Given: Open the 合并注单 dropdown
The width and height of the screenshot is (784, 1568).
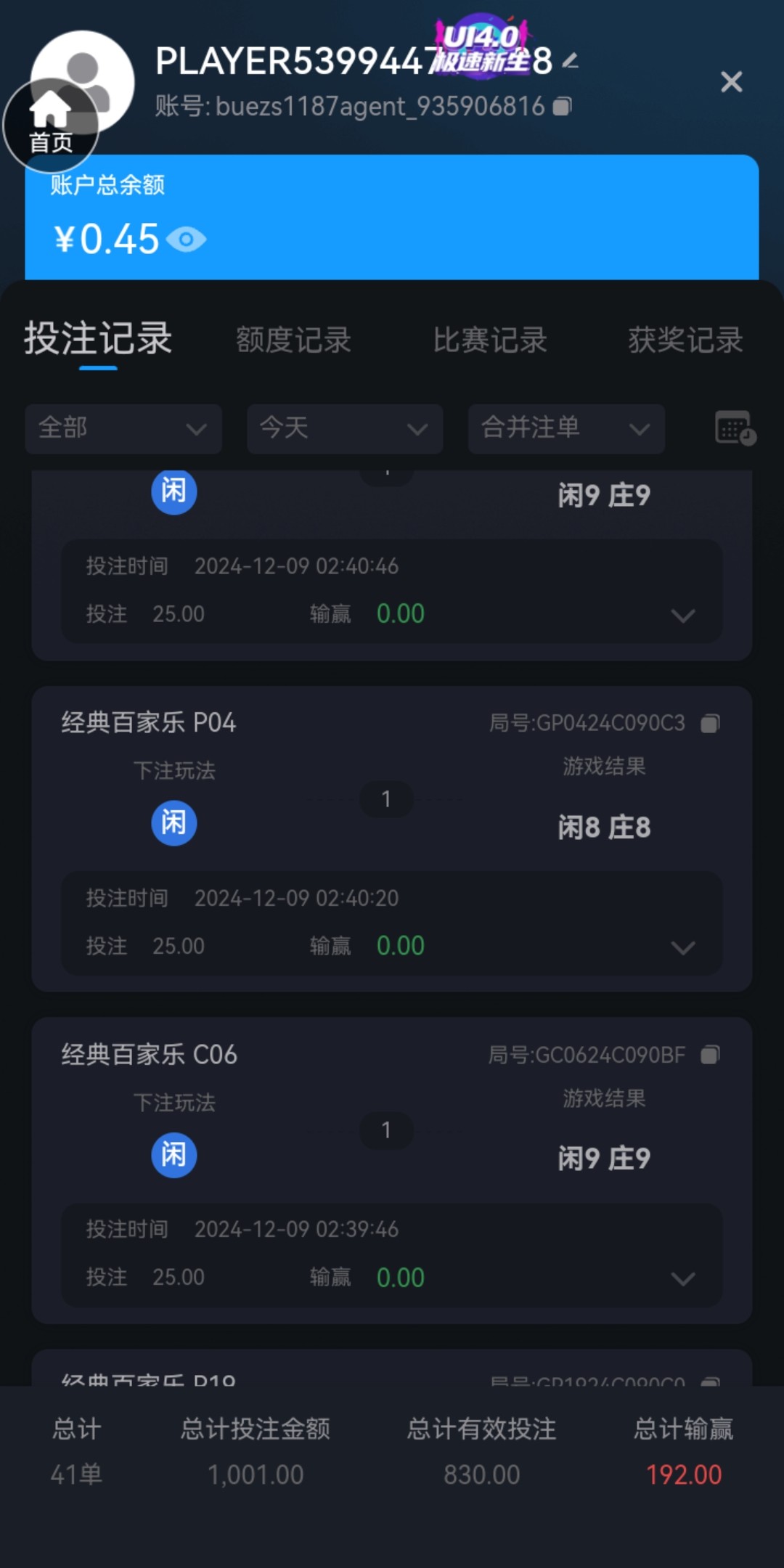Looking at the screenshot, I should (x=566, y=429).
